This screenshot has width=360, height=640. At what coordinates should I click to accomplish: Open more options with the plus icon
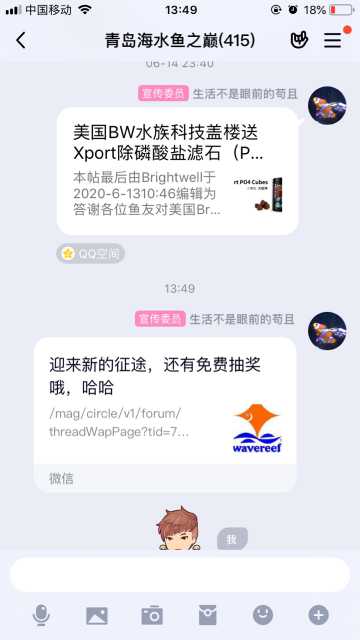click(x=318, y=615)
